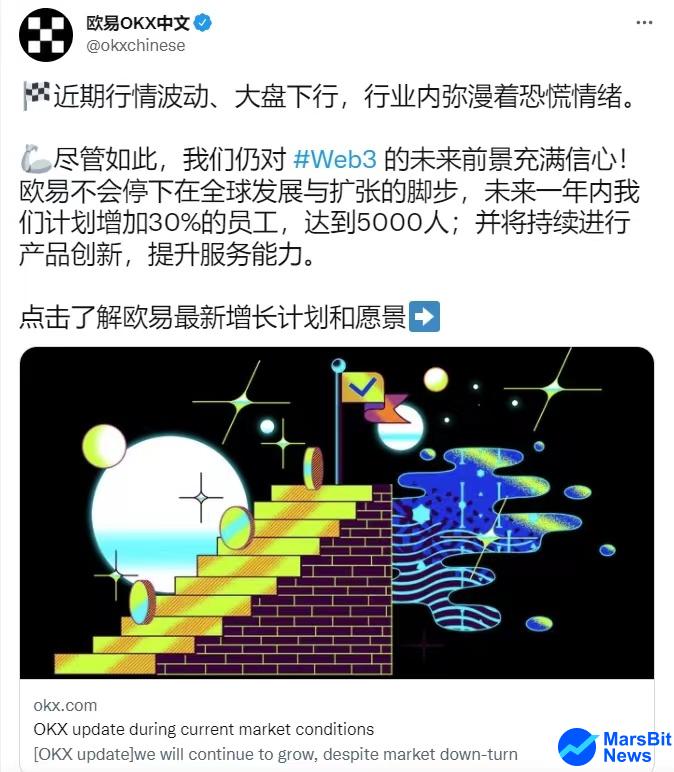Open the 欧易OKX中文 profile avatar
The image size is (674, 772).
[46, 35]
